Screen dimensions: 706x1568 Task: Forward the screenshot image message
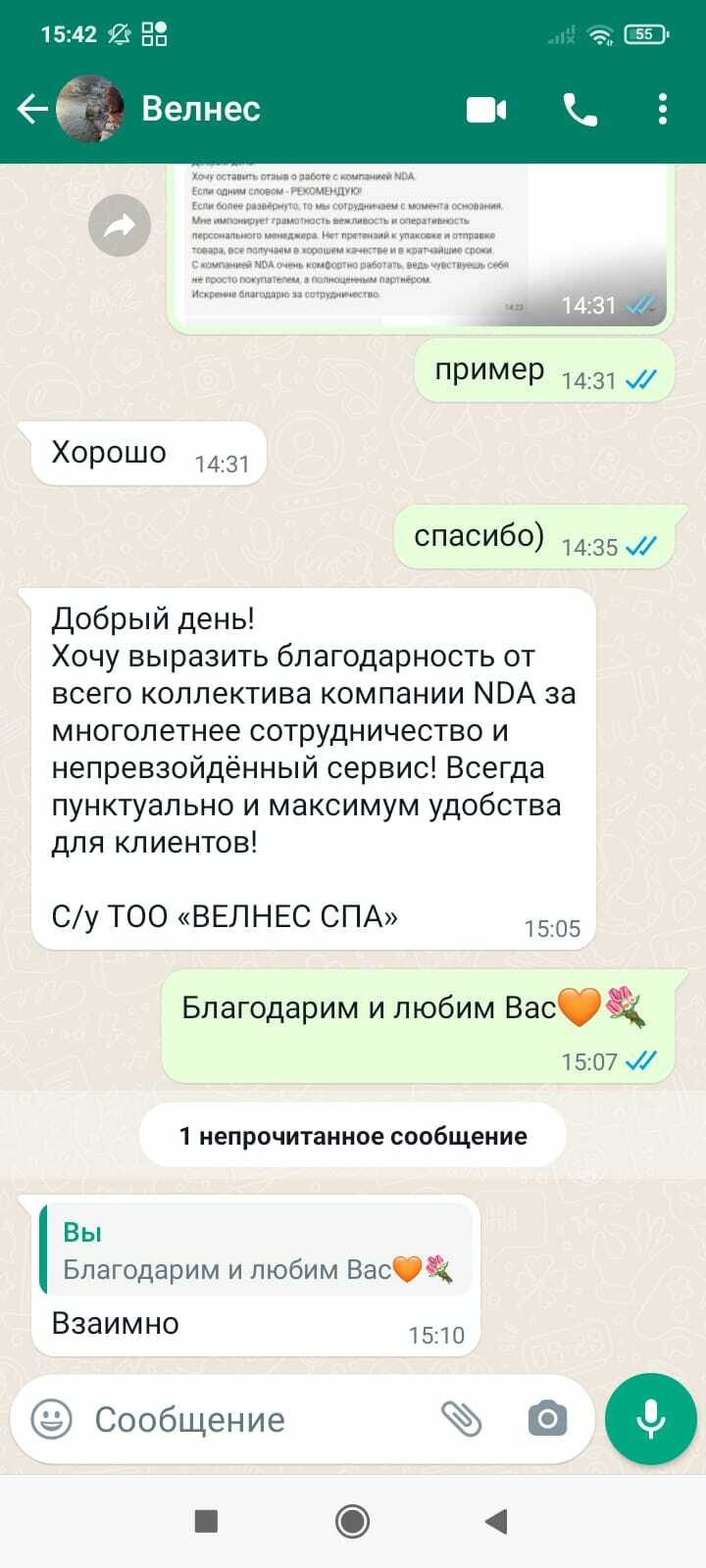click(120, 226)
